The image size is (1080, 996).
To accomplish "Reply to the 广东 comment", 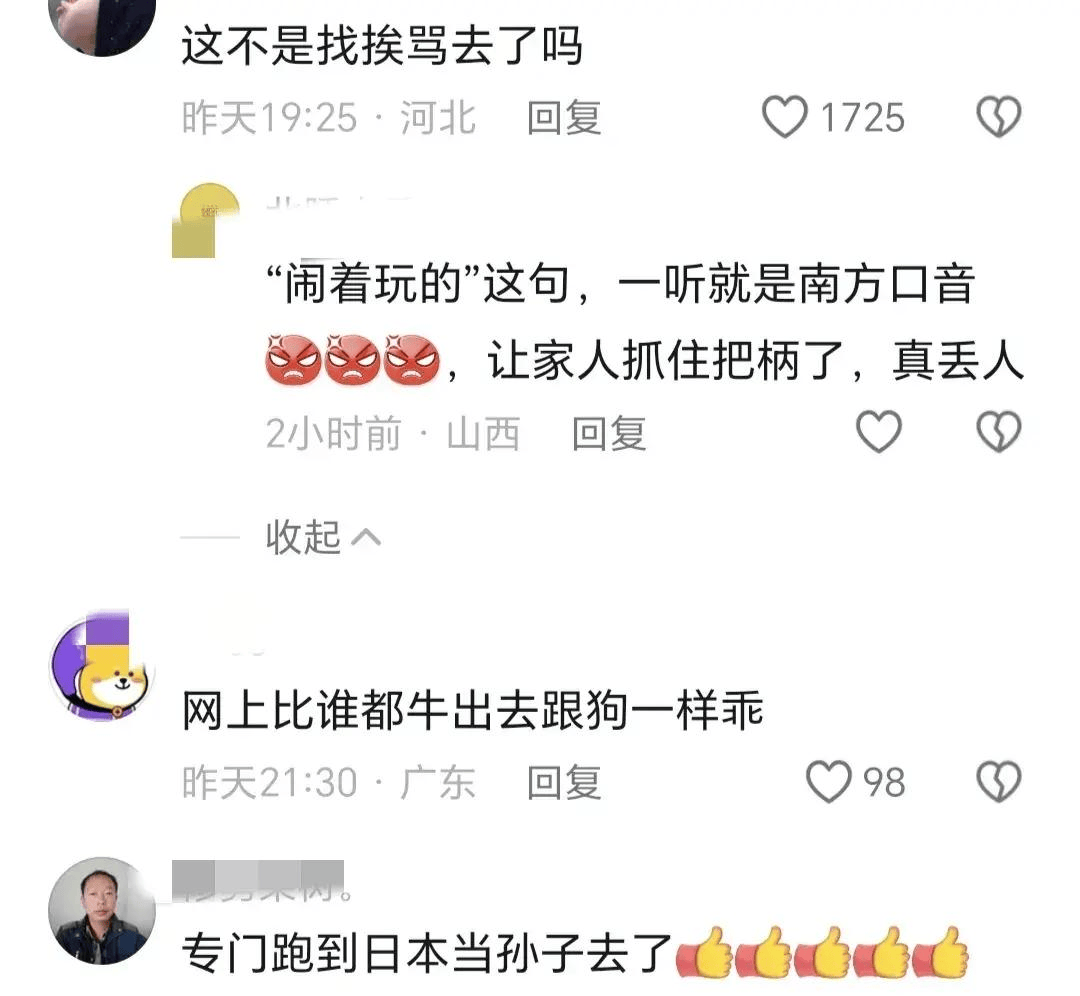I will click(564, 782).
